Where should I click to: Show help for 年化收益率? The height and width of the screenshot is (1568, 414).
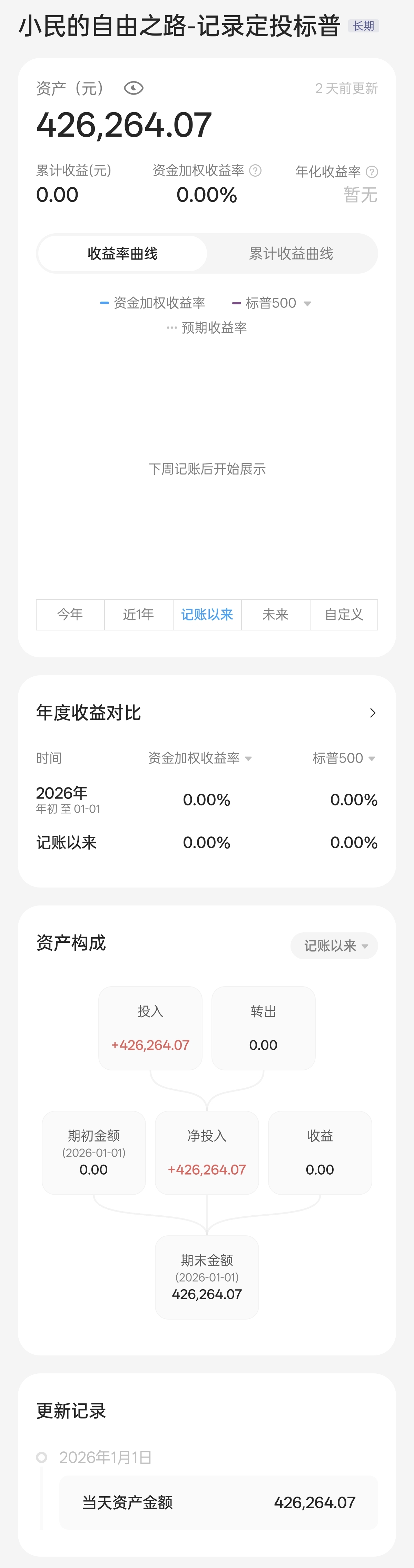click(372, 171)
